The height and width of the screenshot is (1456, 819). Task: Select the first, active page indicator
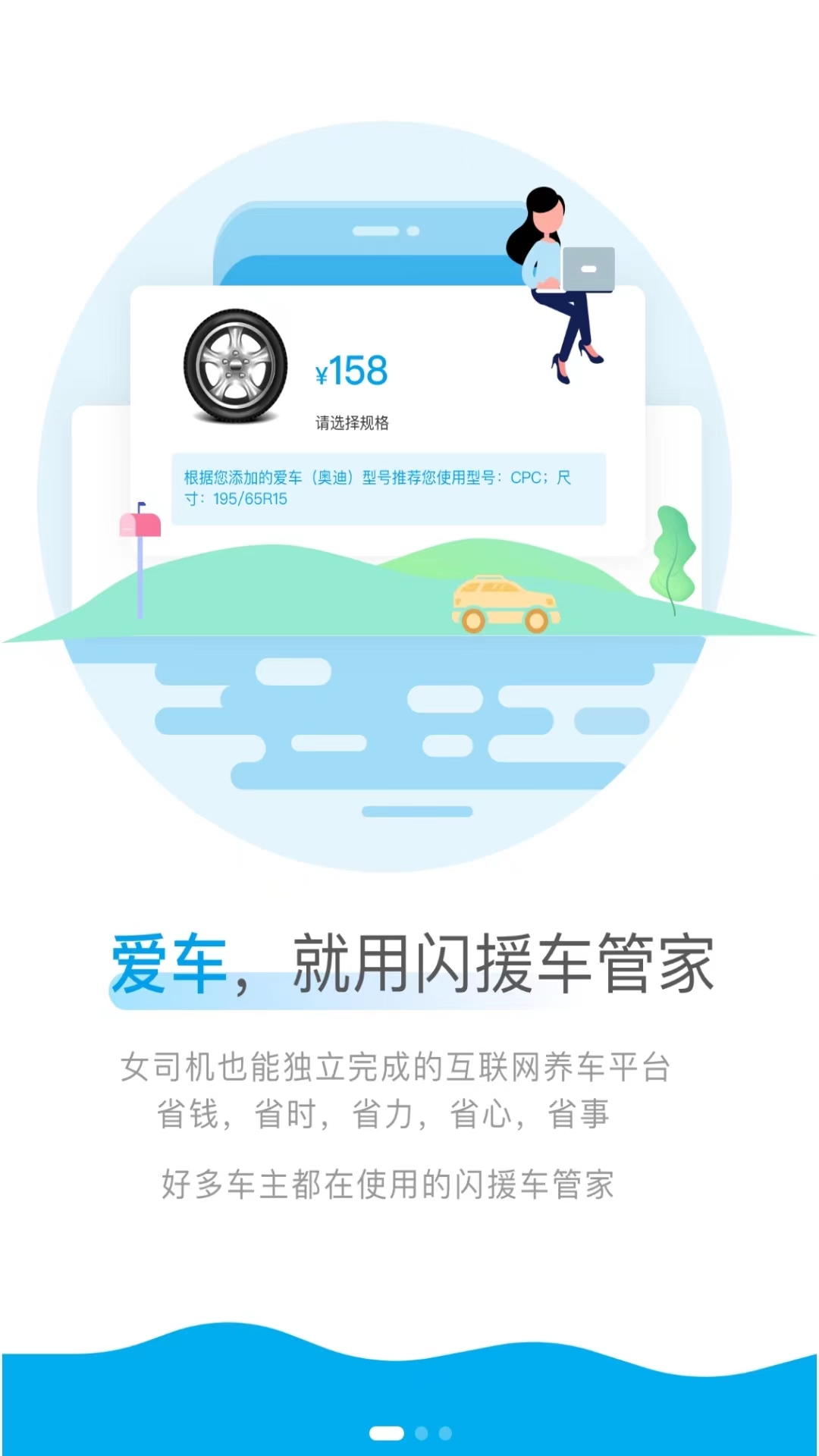pos(387,1433)
